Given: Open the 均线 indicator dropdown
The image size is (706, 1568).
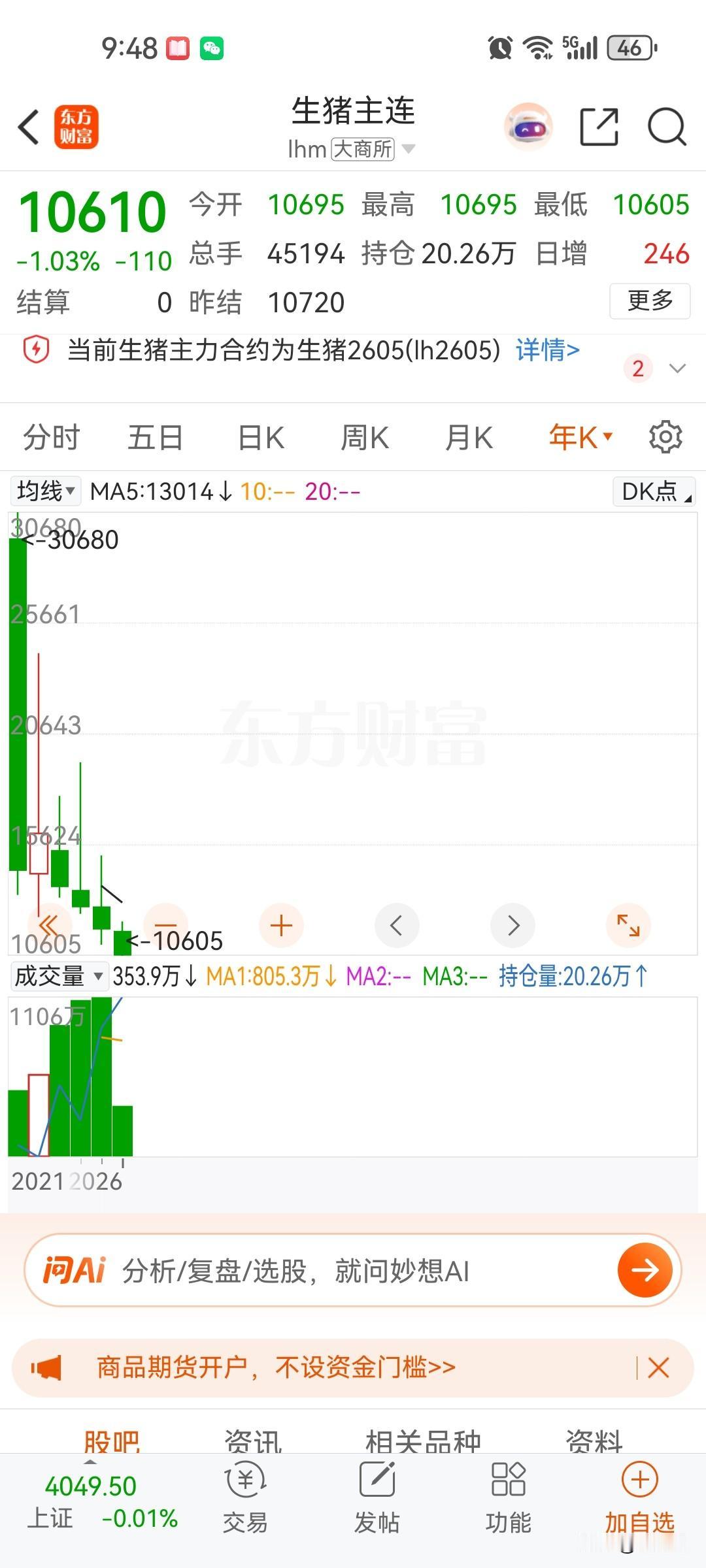Looking at the screenshot, I should pyautogui.click(x=43, y=491).
